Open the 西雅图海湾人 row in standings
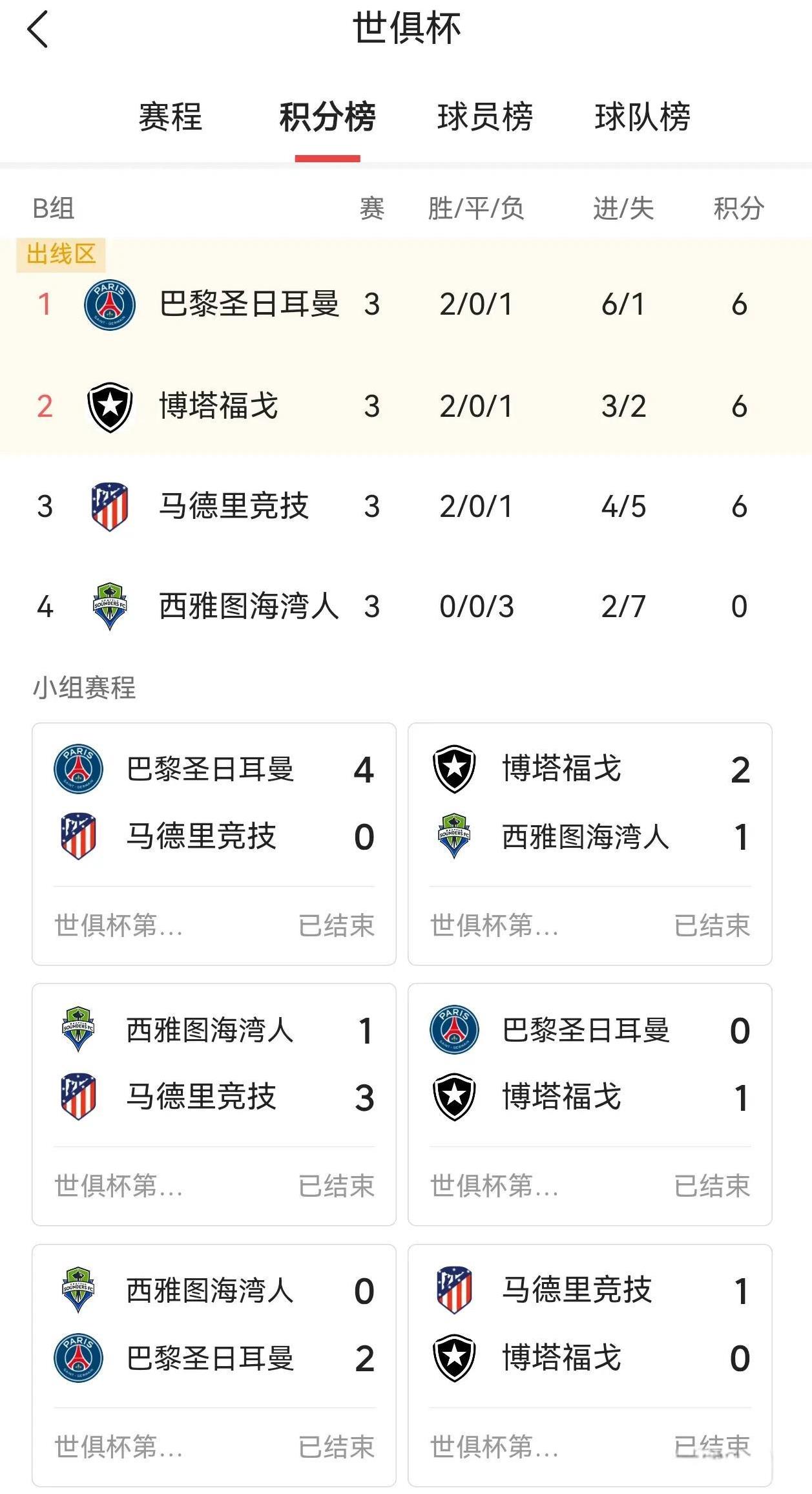Image resolution: width=812 pixels, height=1494 pixels. point(406,607)
